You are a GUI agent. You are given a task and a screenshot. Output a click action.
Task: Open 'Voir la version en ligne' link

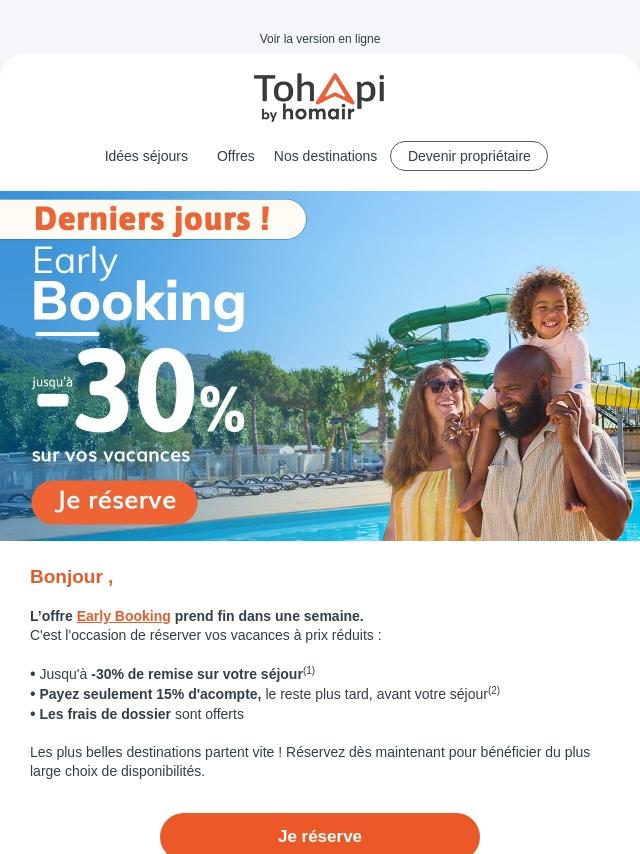point(319,39)
